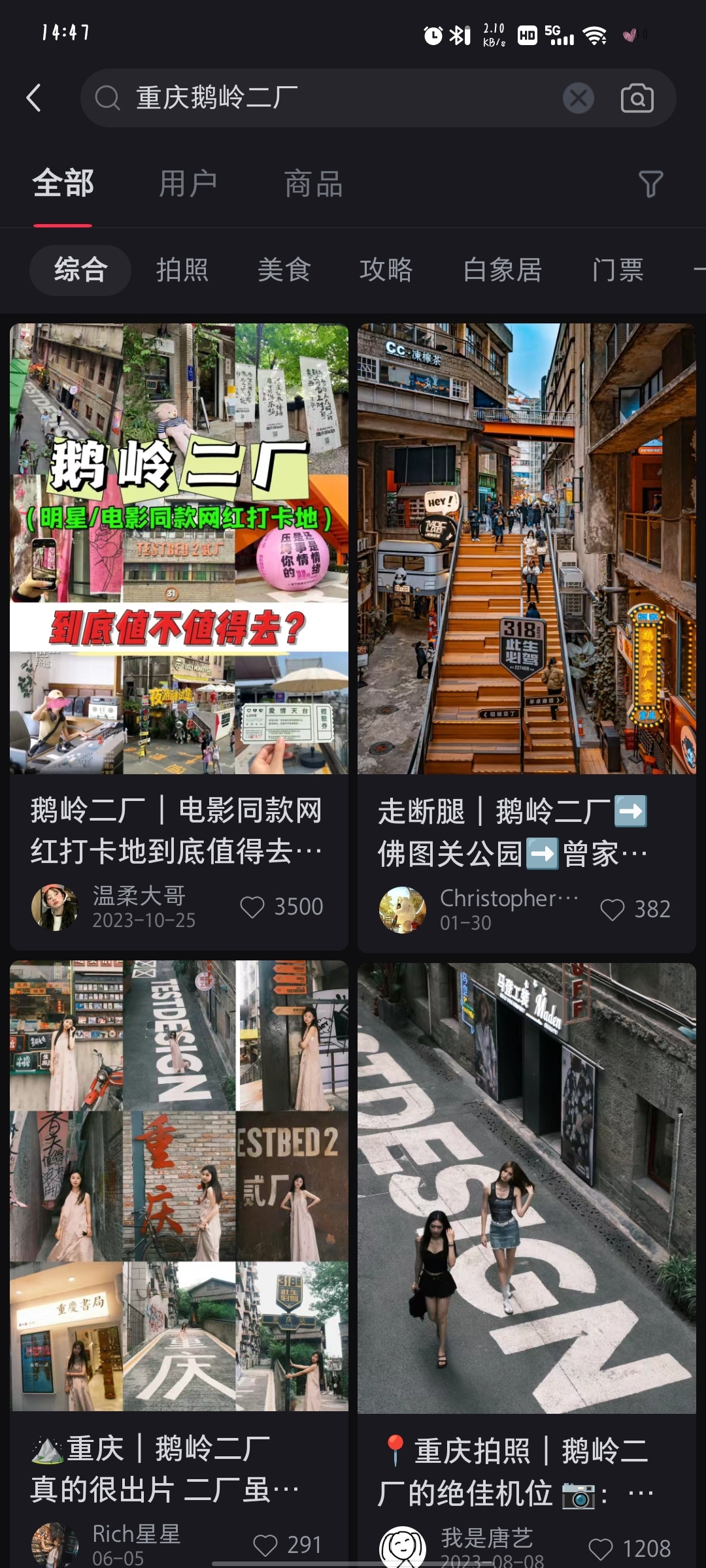The height and width of the screenshot is (1568, 706).
Task: Select the 综合 chip
Action: point(80,270)
